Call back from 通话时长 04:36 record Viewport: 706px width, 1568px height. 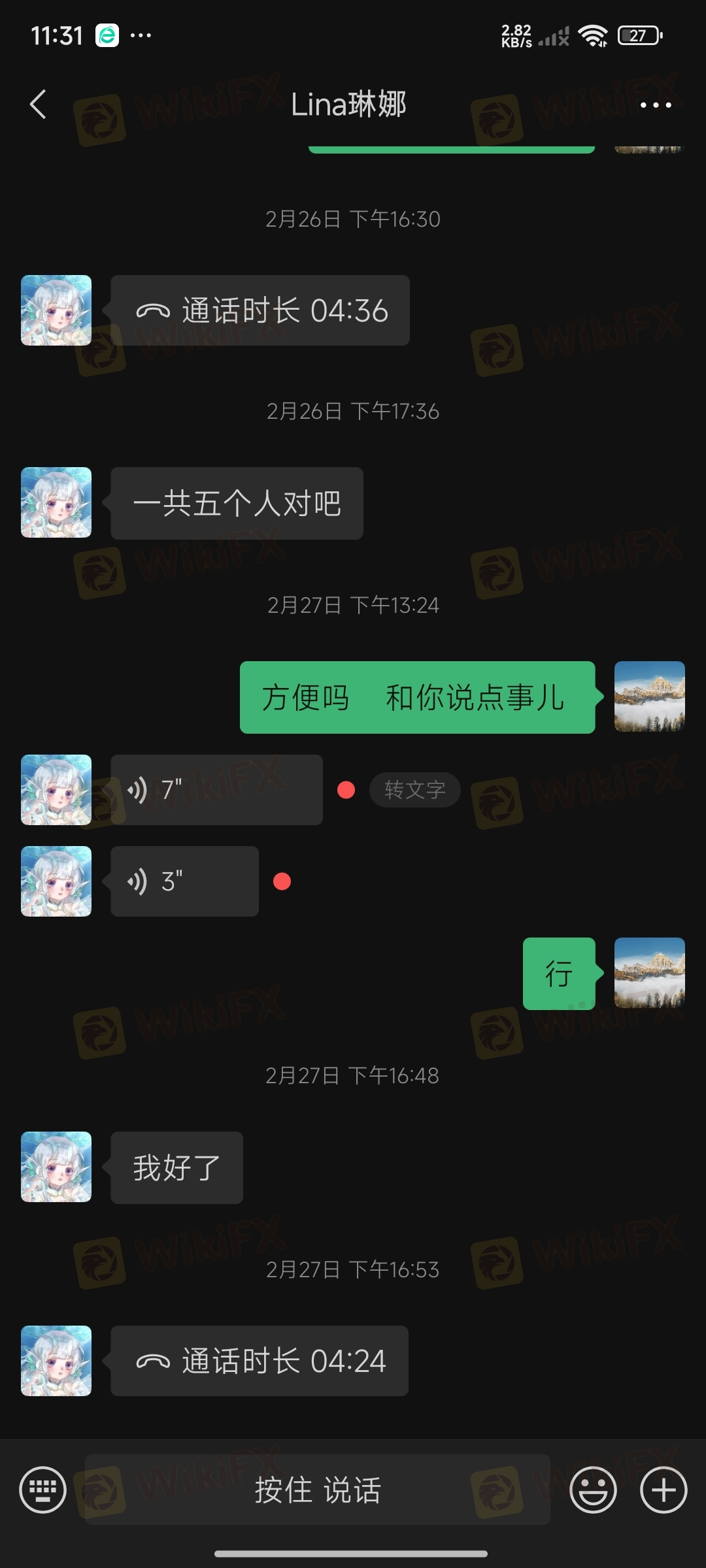click(260, 310)
